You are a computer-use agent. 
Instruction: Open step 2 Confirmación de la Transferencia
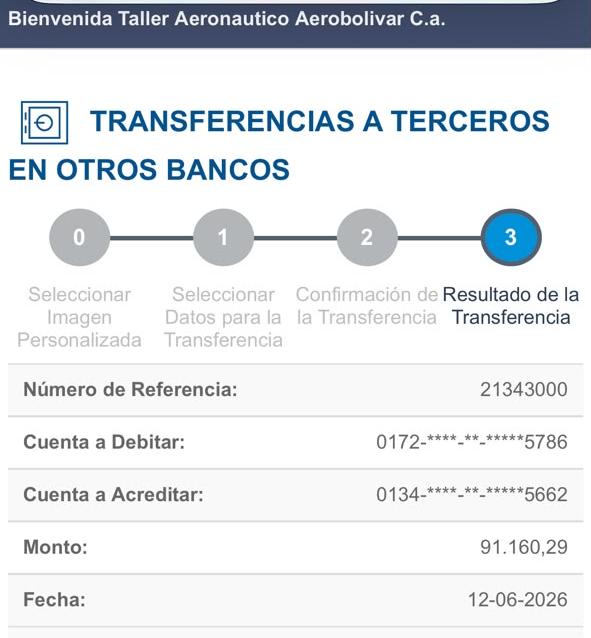367,237
